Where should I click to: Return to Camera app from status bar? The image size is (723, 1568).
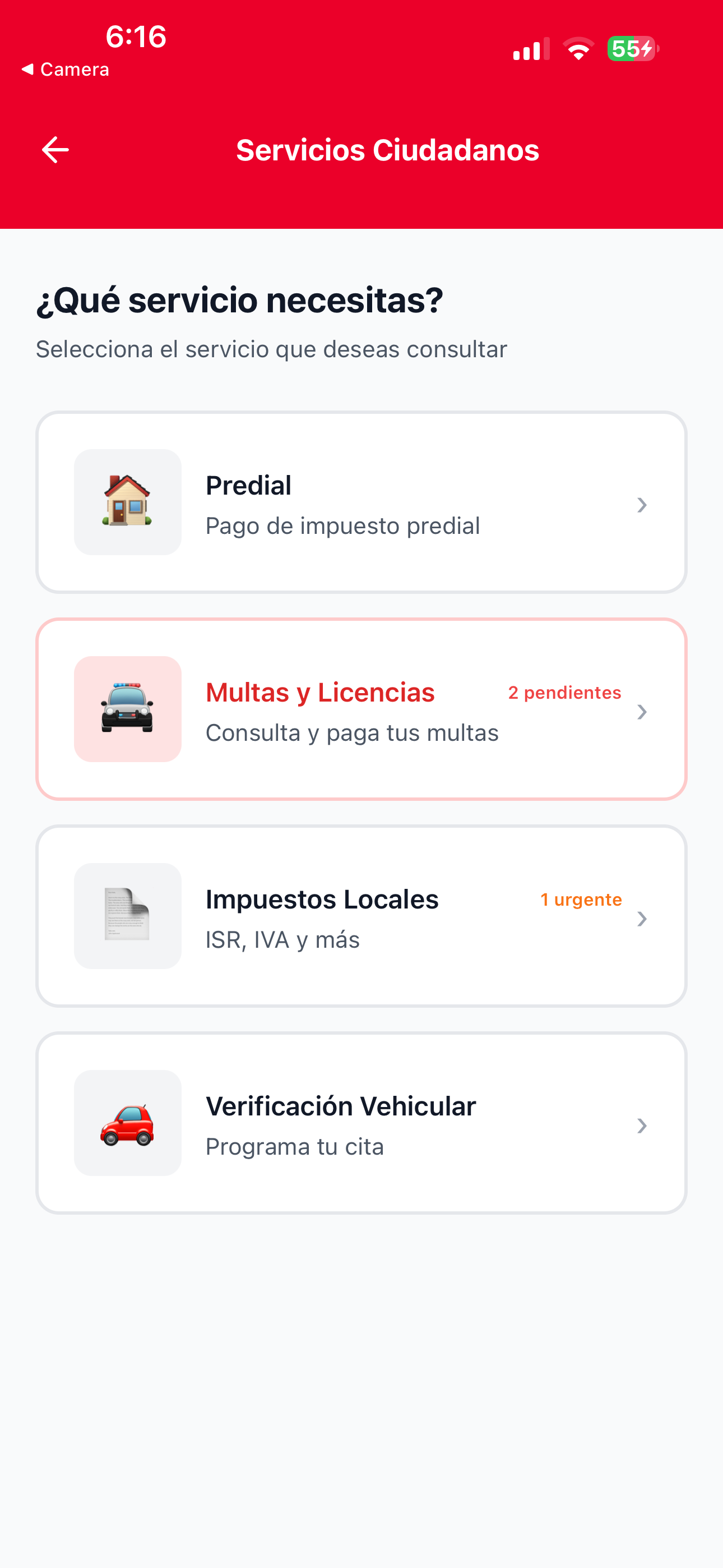pos(65,70)
